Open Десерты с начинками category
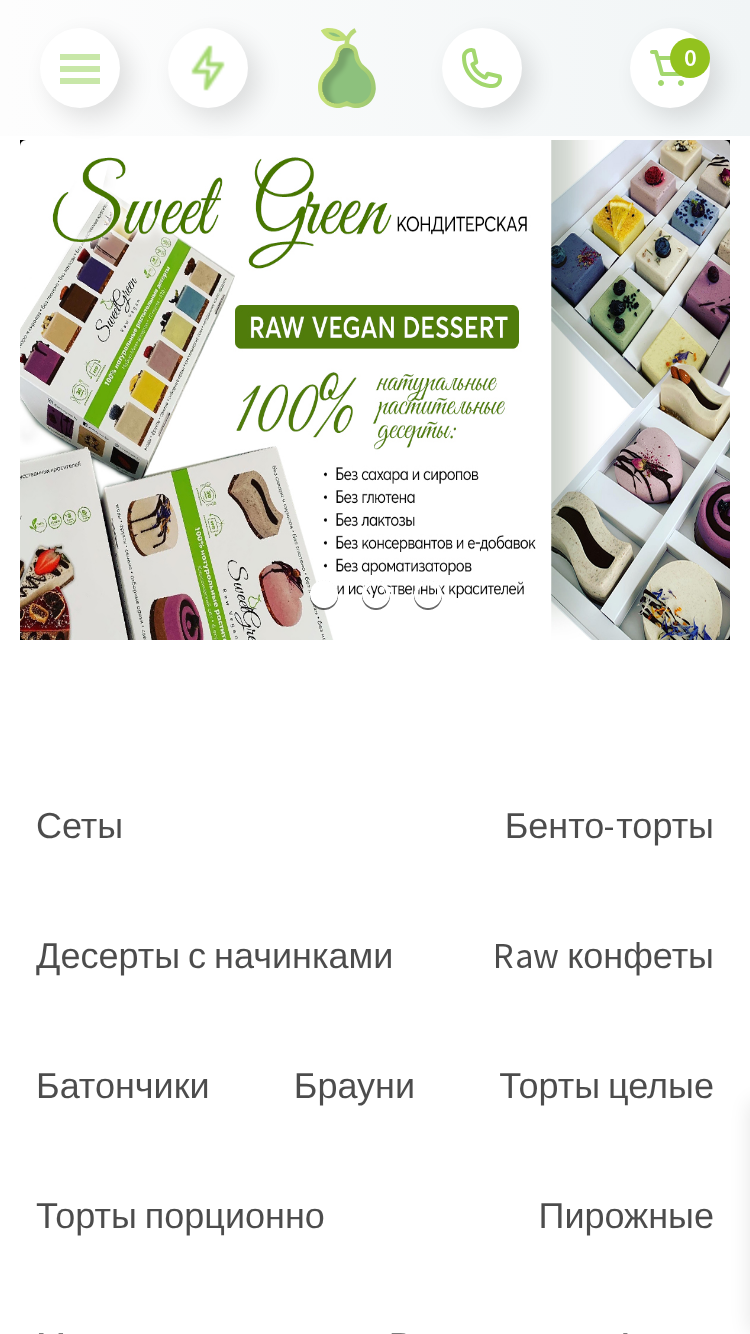Viewport: 750px width, 1334px height. (215, 956)
